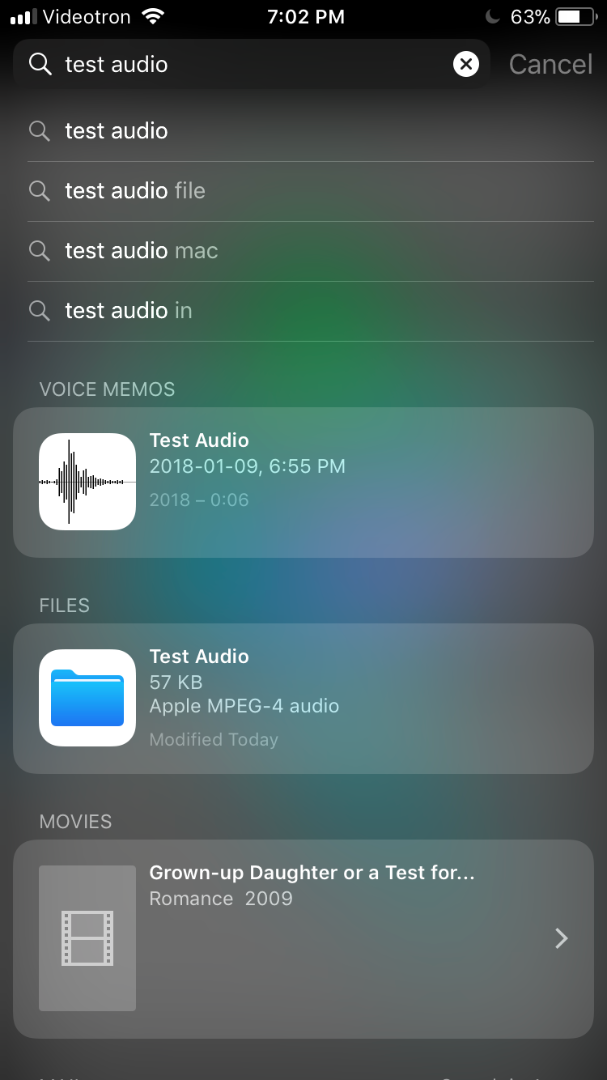This screenshot has height=1080, width=607.
Task: Open the Grown-up Daughter movie result
Action: click(x=303, y=937)
